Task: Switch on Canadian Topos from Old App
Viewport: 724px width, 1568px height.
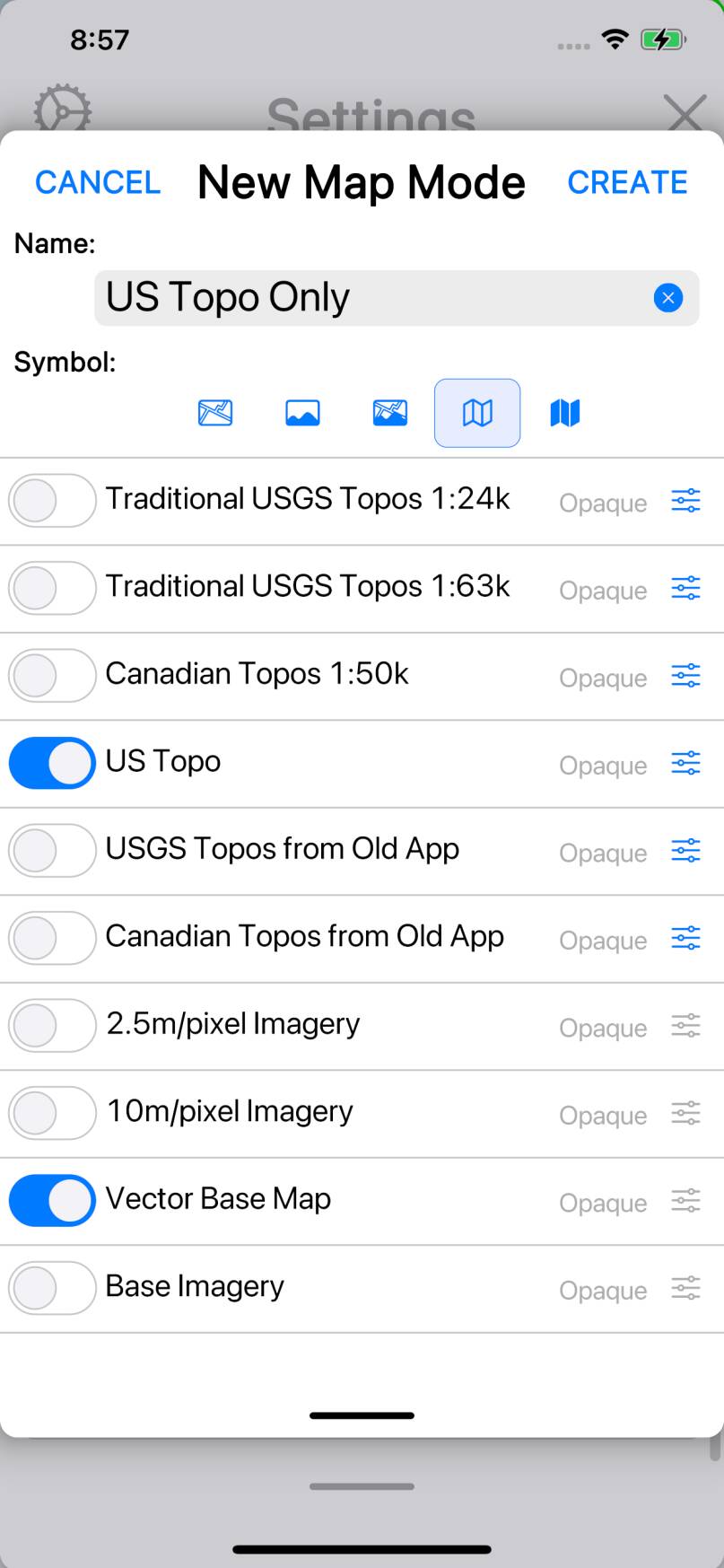Action: 52,938
